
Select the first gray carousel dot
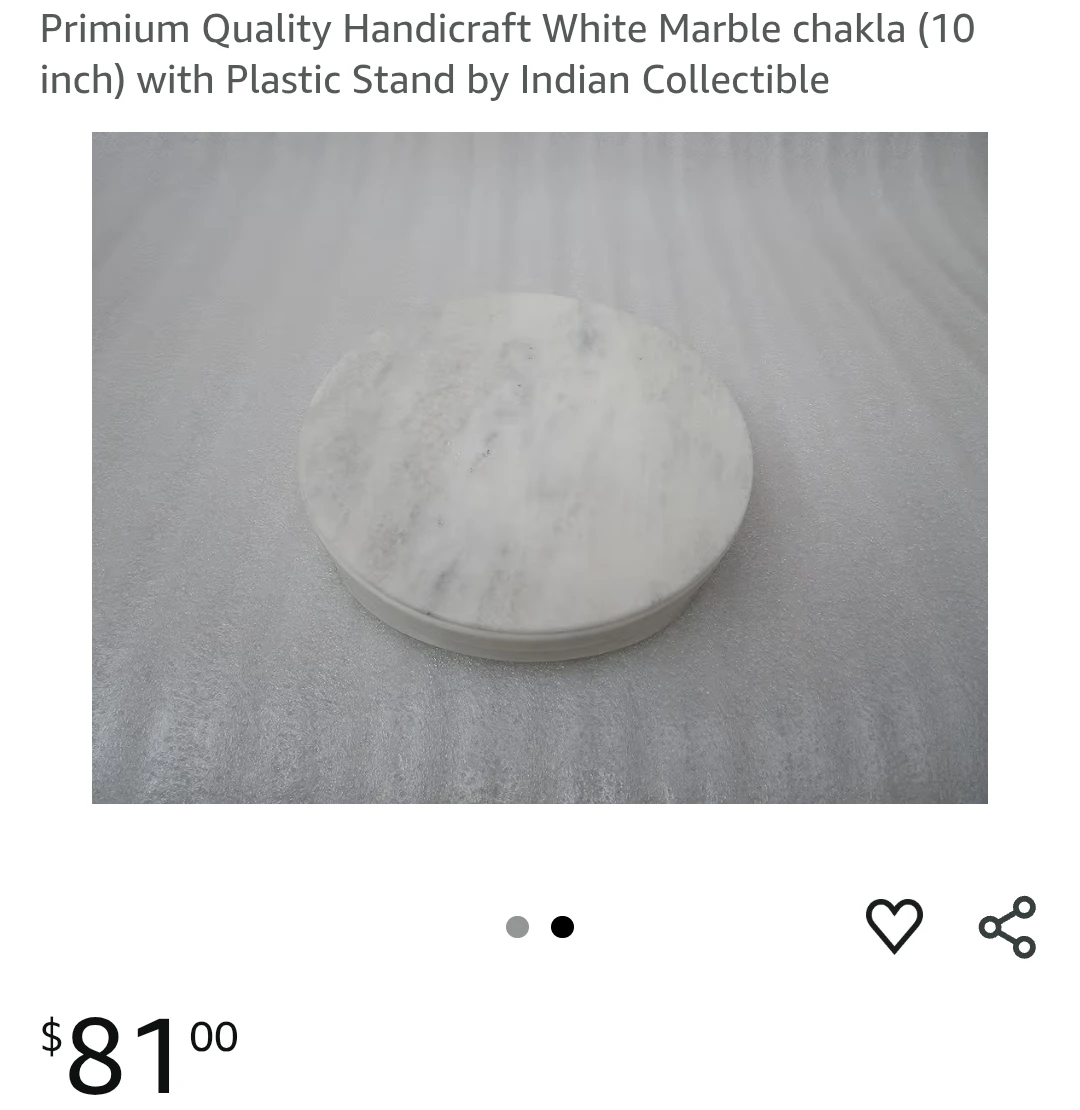point(519,927)
